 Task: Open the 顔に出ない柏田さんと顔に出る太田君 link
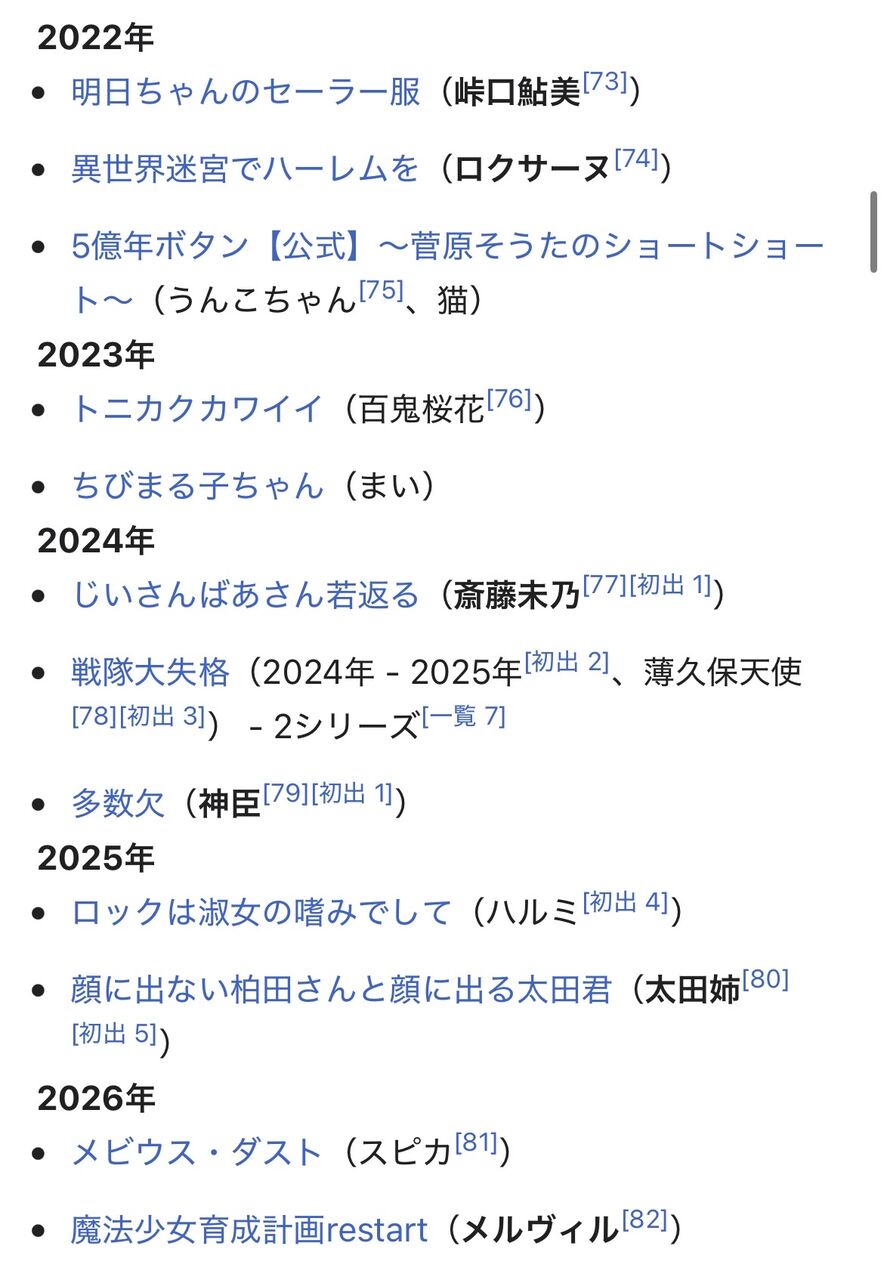point(341,990)
